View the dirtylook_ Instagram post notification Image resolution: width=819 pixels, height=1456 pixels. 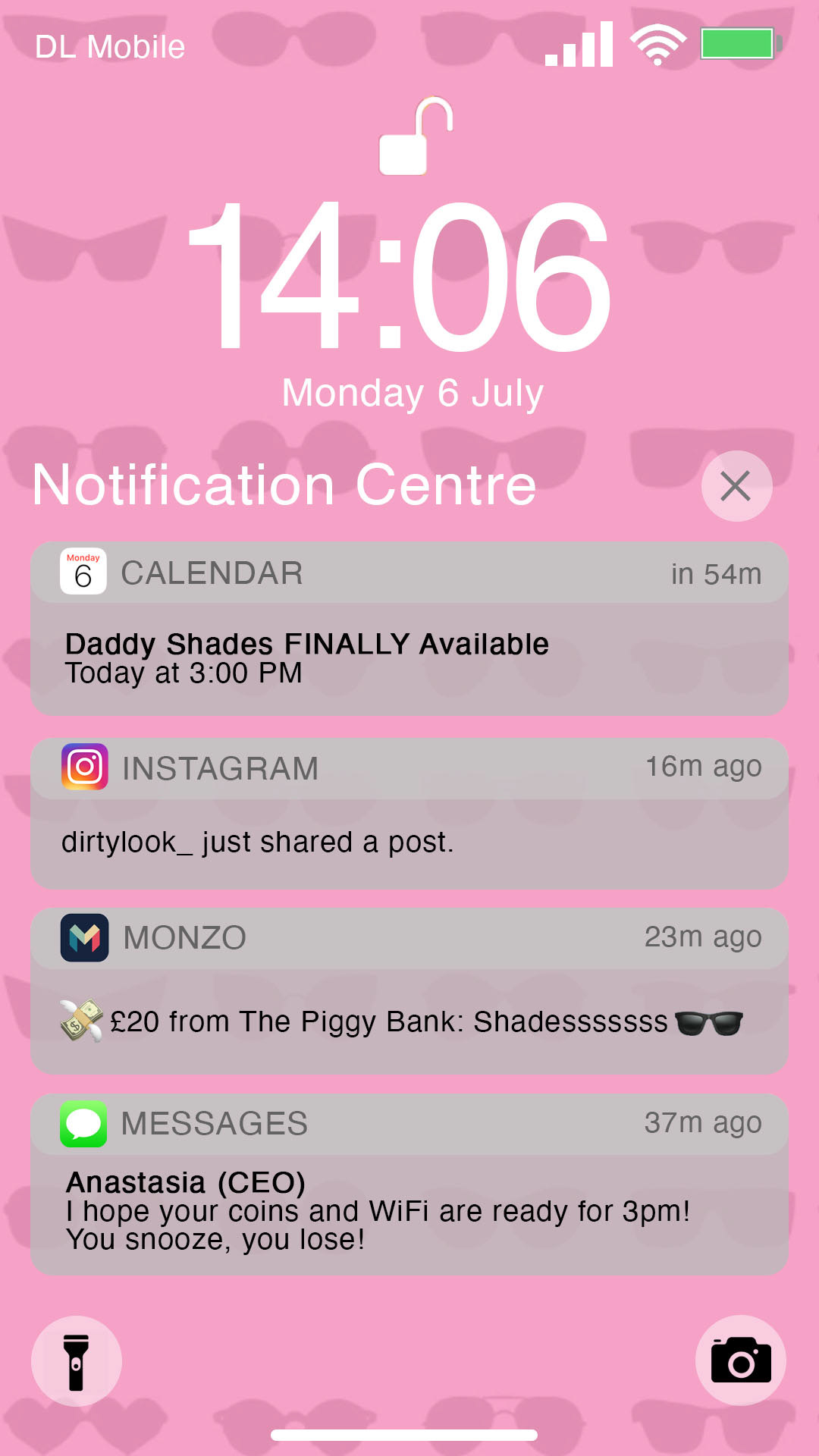pyautogui.click(x=409, y=840)
